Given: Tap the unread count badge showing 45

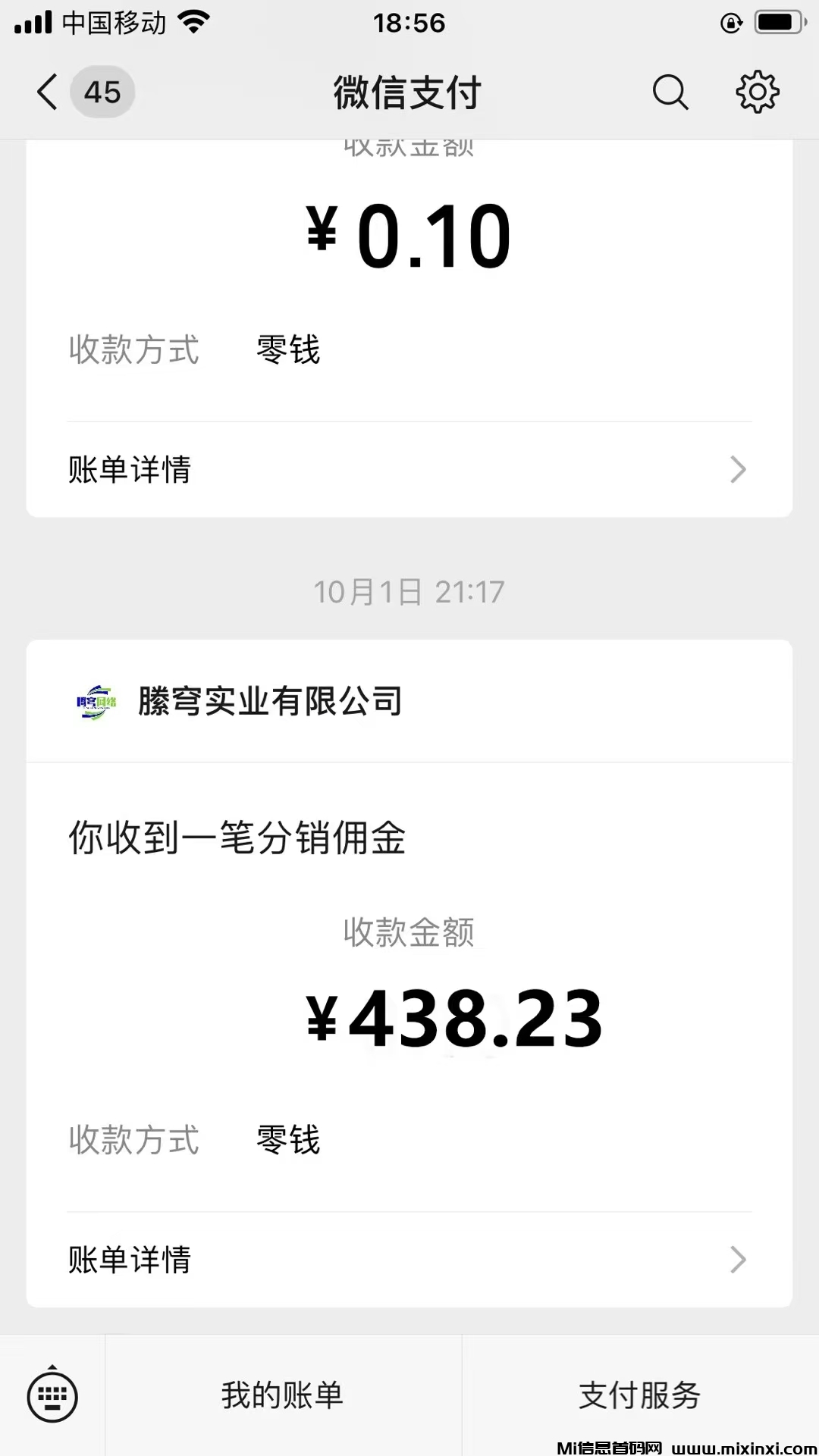Looking at the screenshot, I should pyautogui.click(x=102, y=92).
